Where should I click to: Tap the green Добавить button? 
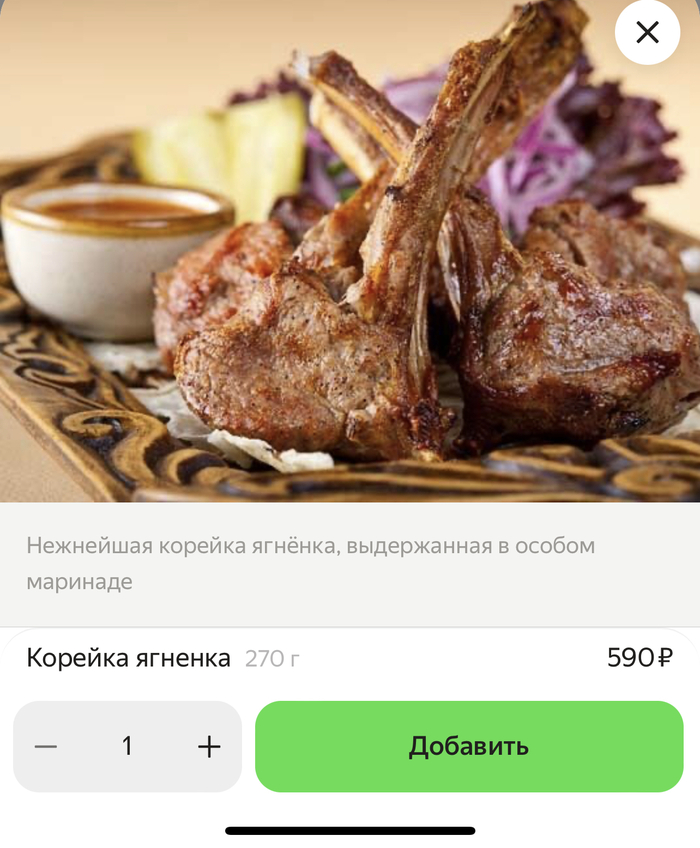pos(468,746)
